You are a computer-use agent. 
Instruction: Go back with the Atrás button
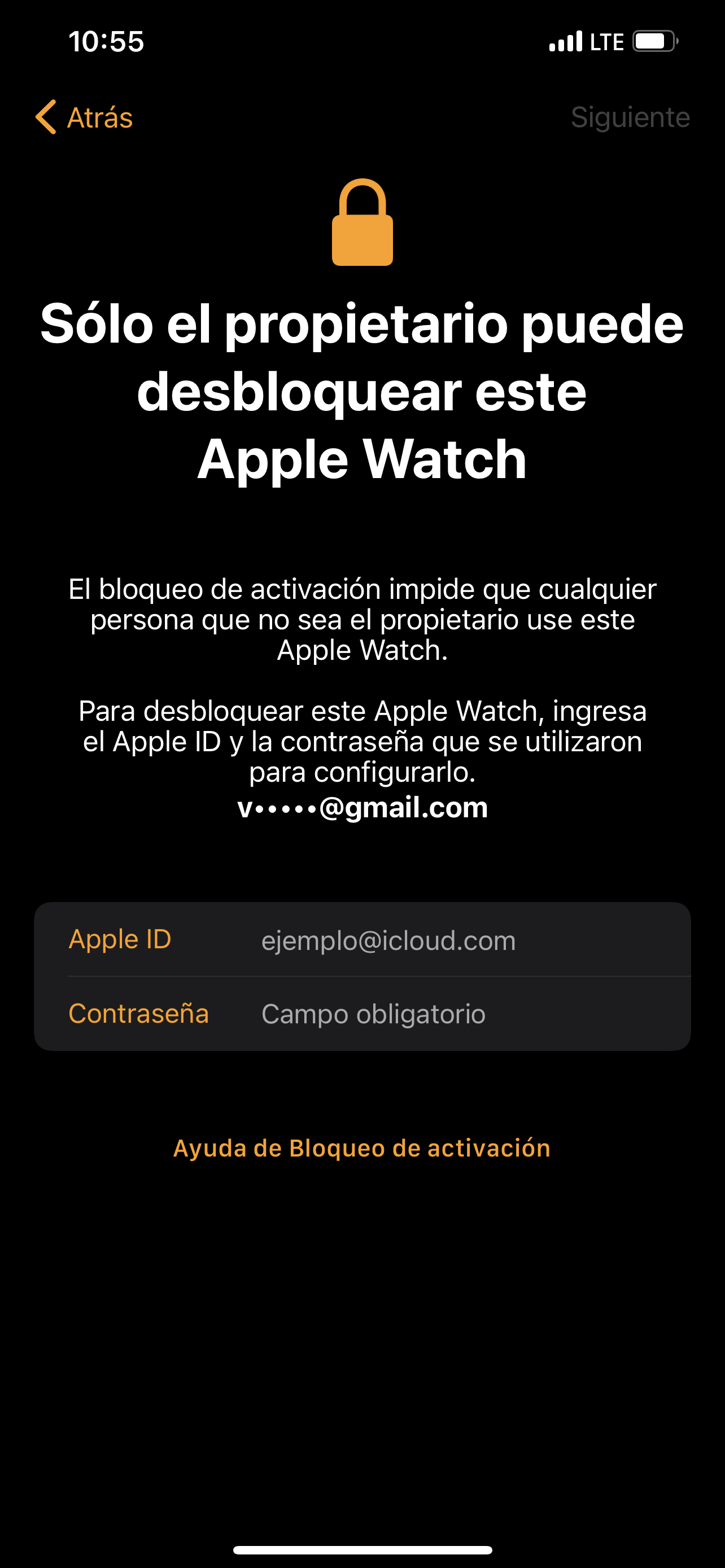(x=84, y=117)
